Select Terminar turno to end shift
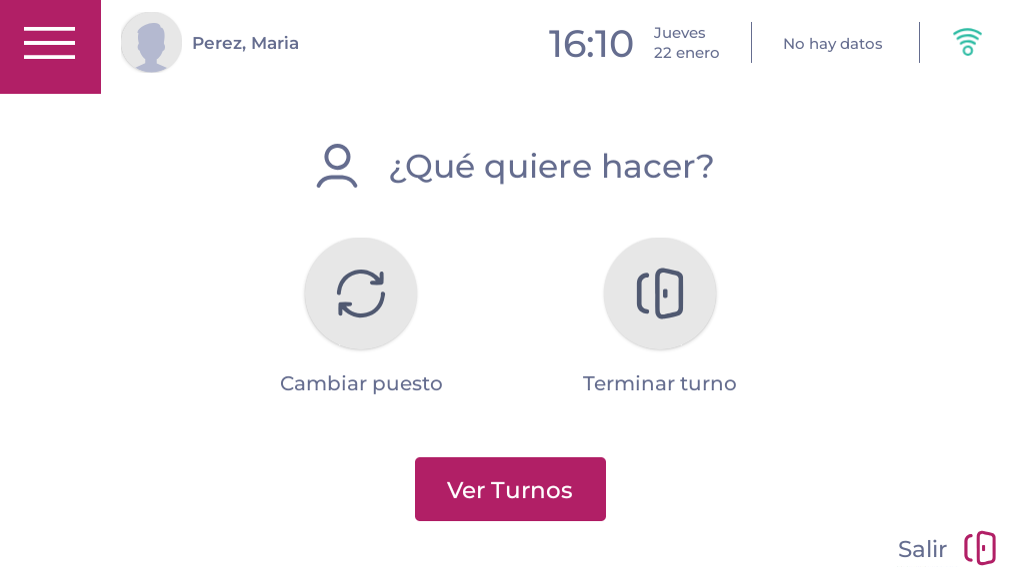 click(660, 294)
